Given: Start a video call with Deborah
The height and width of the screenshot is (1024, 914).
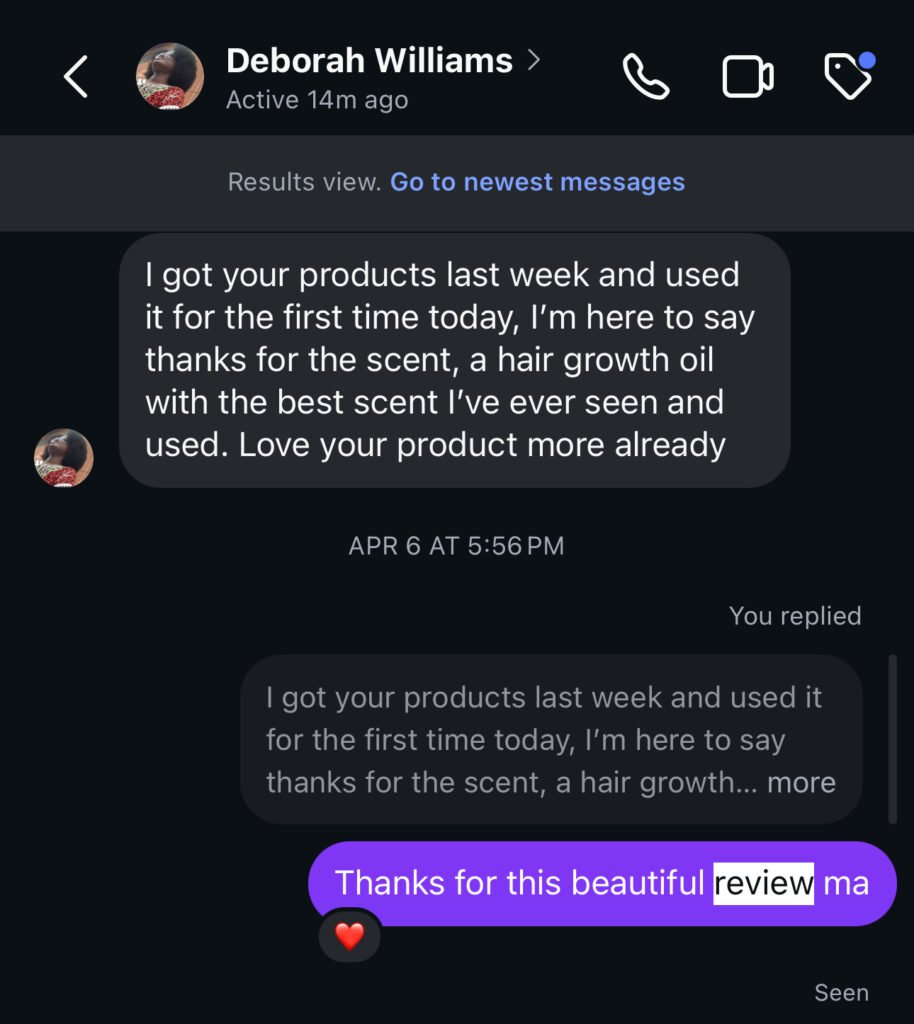Looking at the screenshot, I should coord(747,77).
